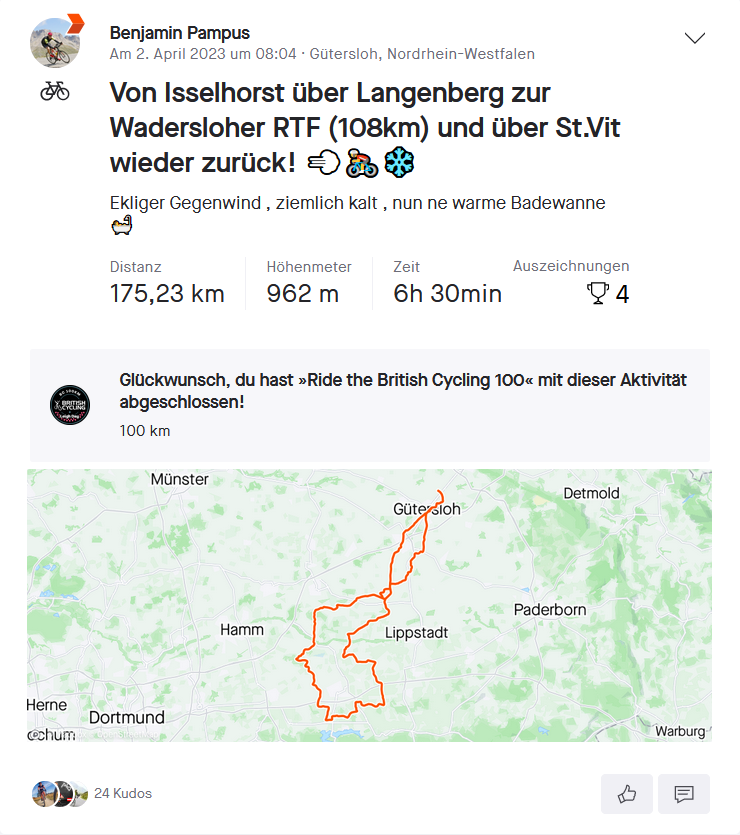
Task: View the 4 Auszeichnungen trophies
Action: coord(608,294)
